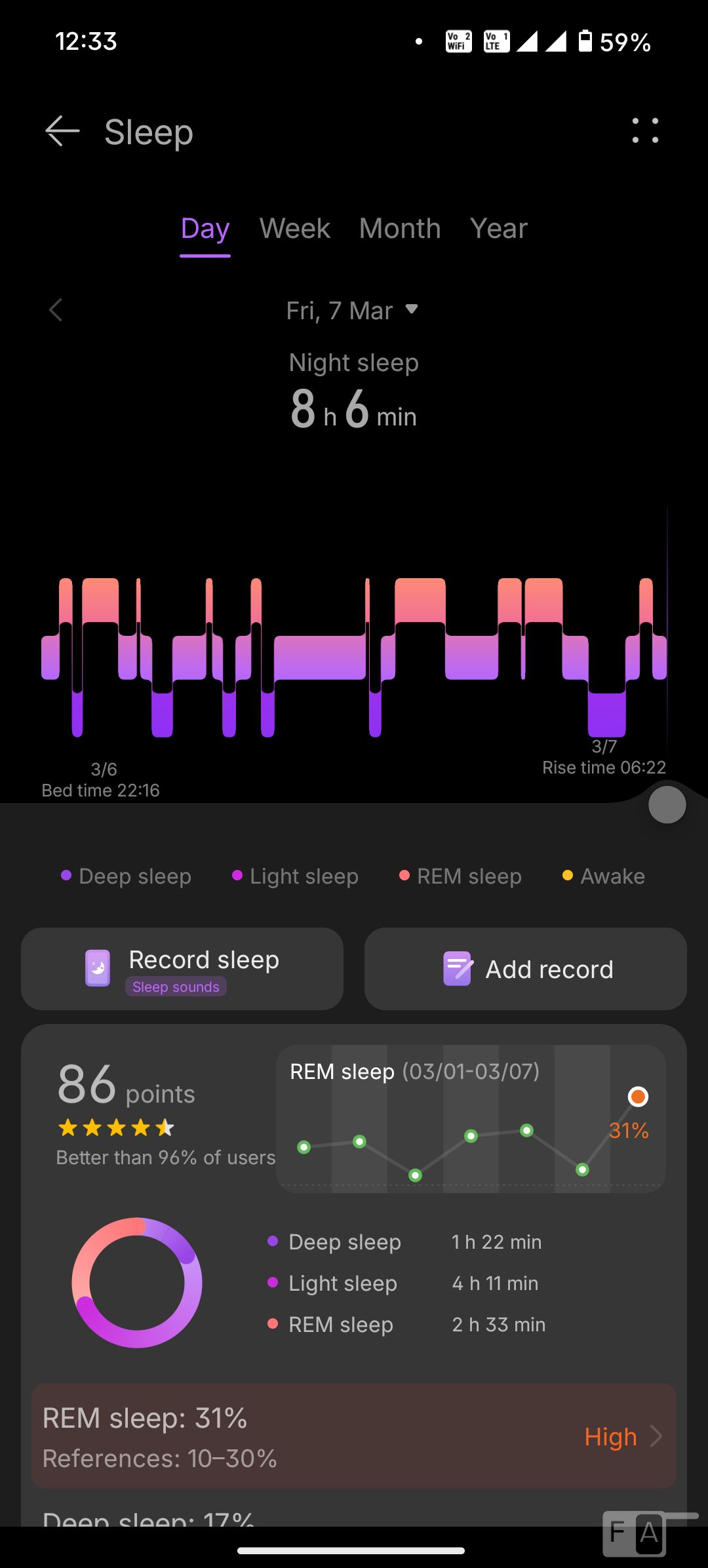Go to the previous day's sleep data

click(56, 310)
